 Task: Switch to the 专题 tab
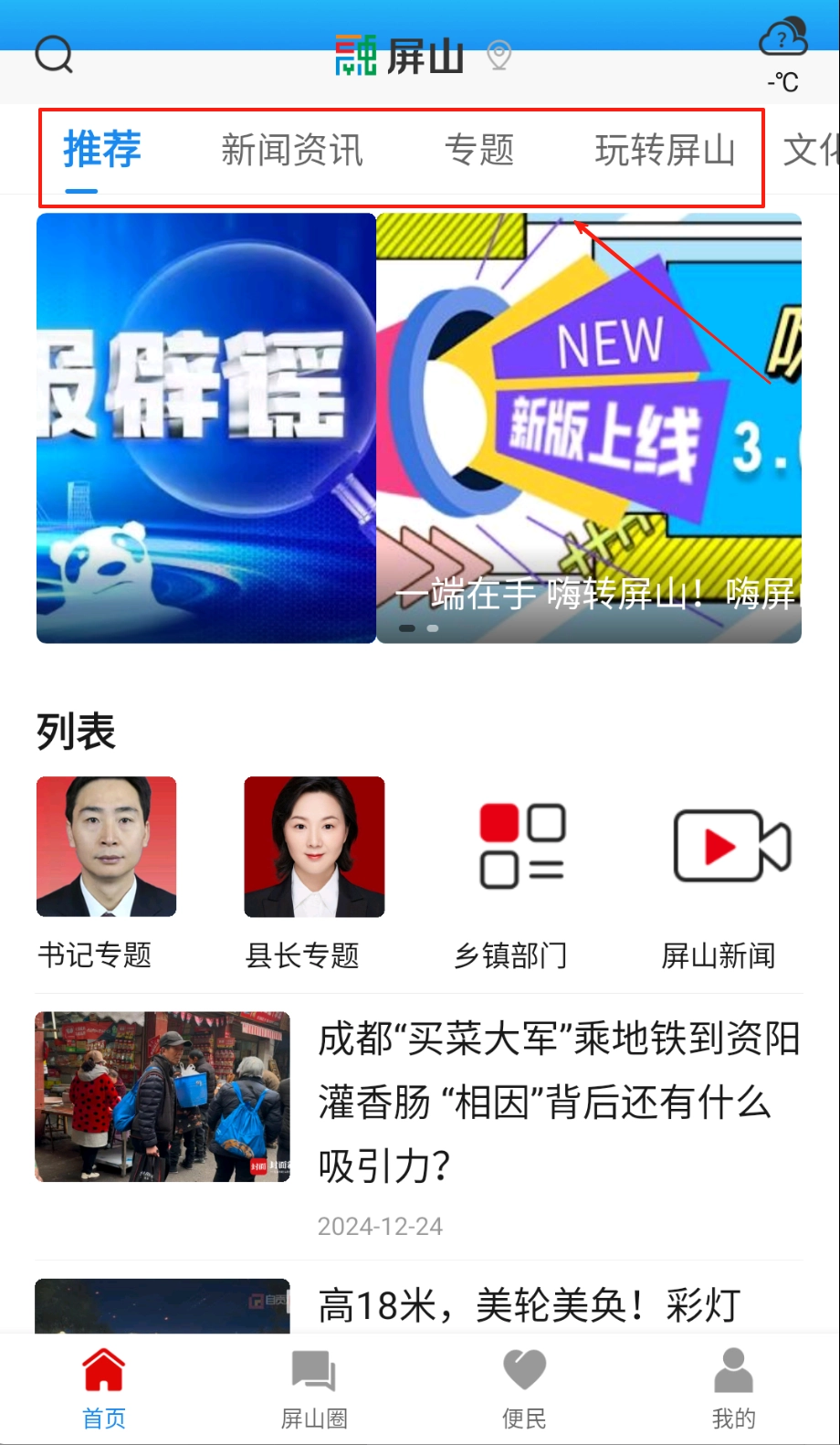pos(479,151)
